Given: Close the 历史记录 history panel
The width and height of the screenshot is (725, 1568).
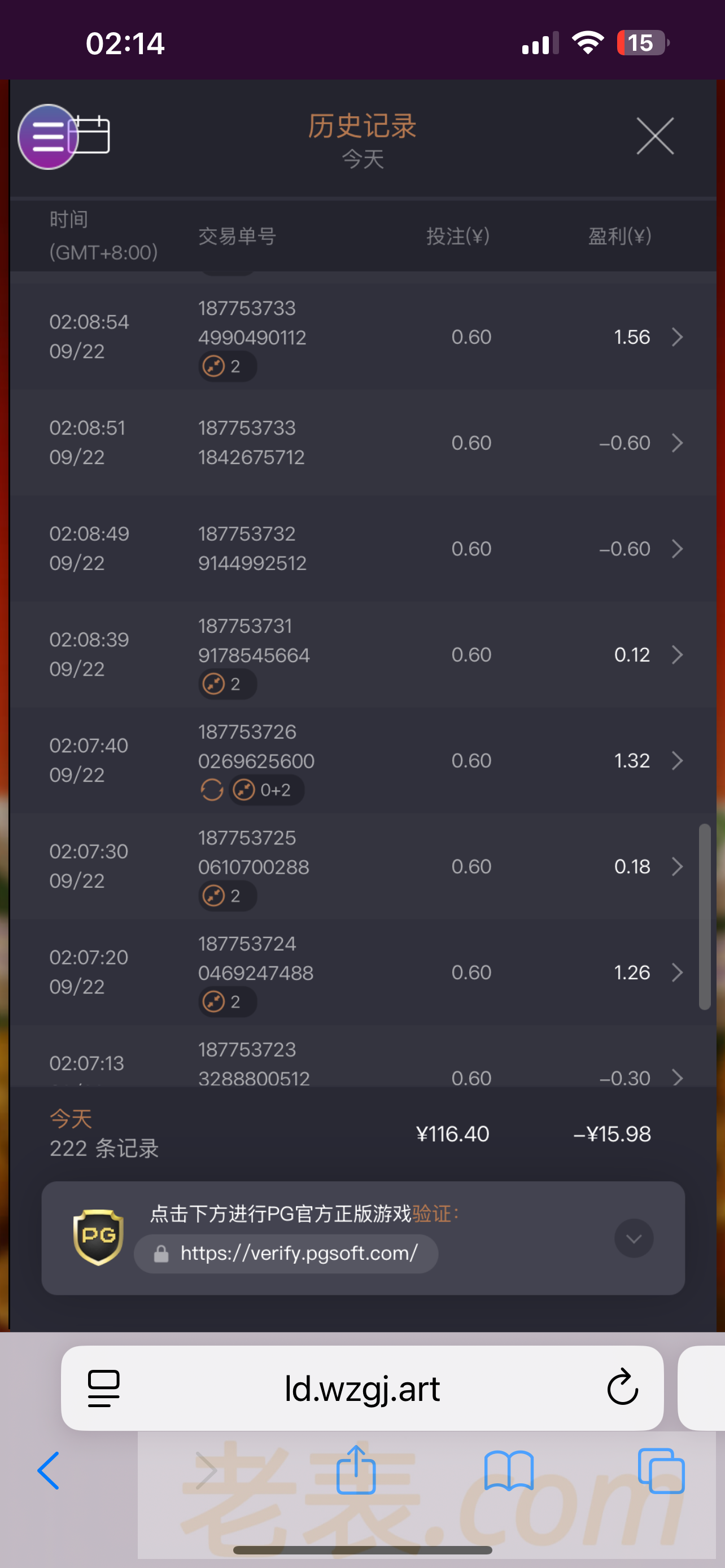Looking at the screenshot, I should (x=654, y=137).
